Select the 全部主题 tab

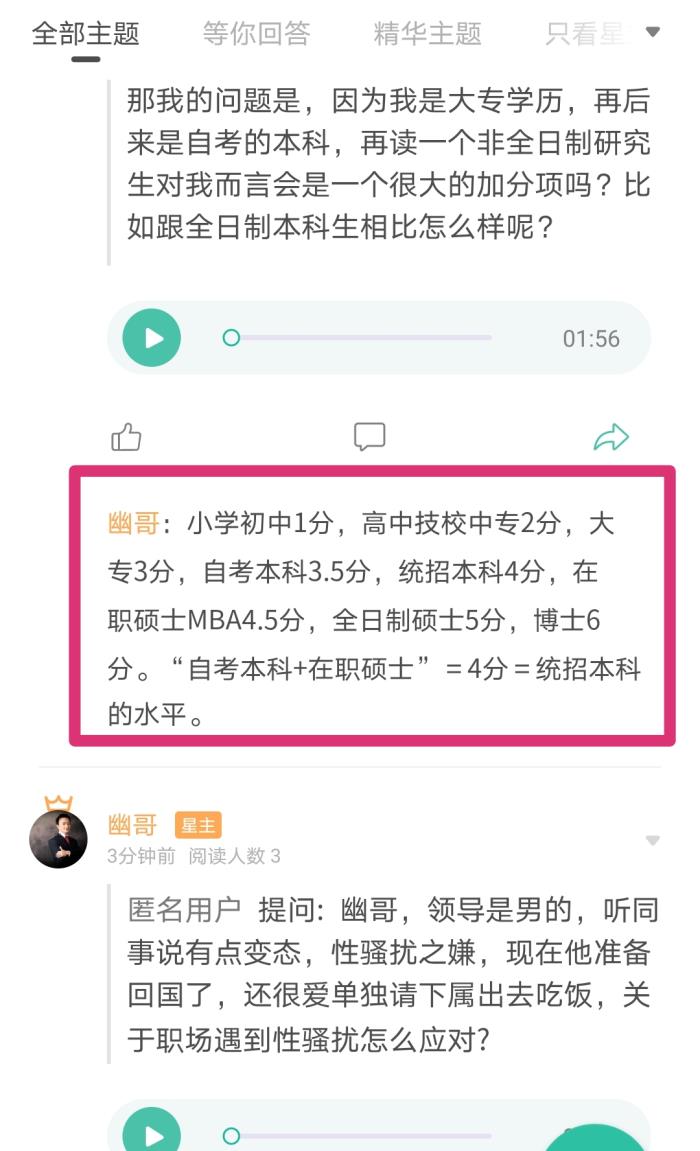(85, 33)
